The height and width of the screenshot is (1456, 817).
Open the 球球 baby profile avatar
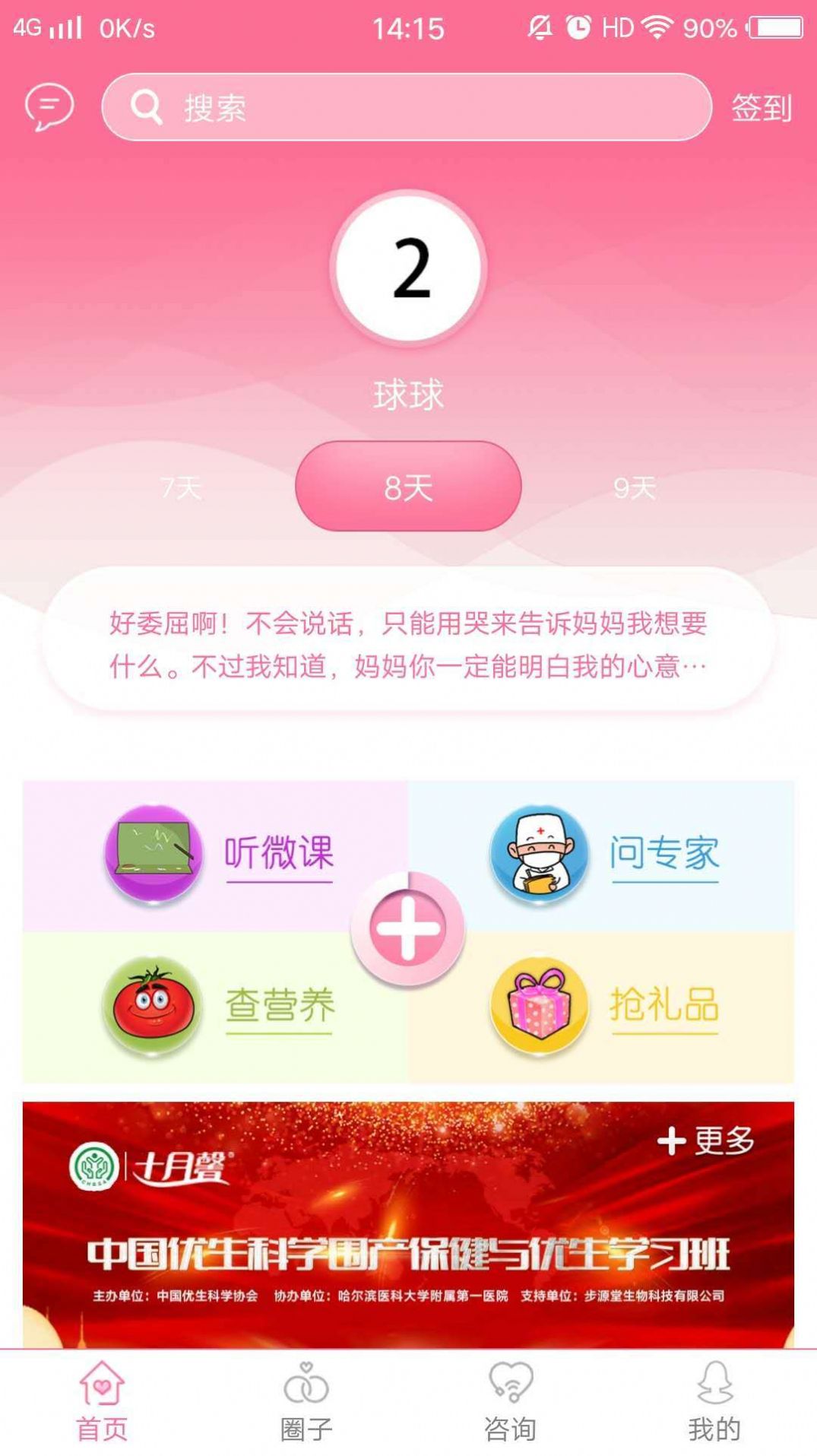409,268
